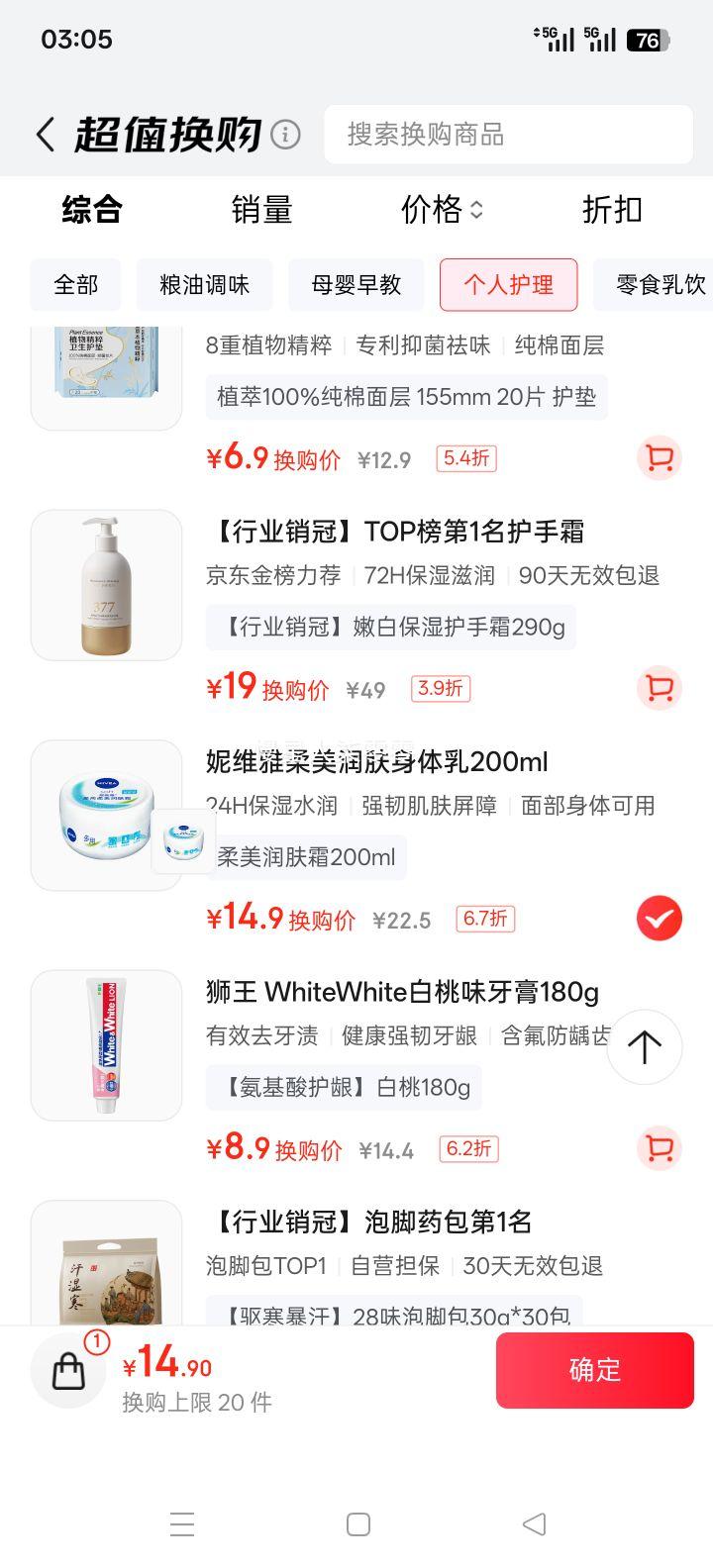Viewport: 713px width, 1568px height.
Task: Open the 价格 sort dropdown
Action: 439,210
